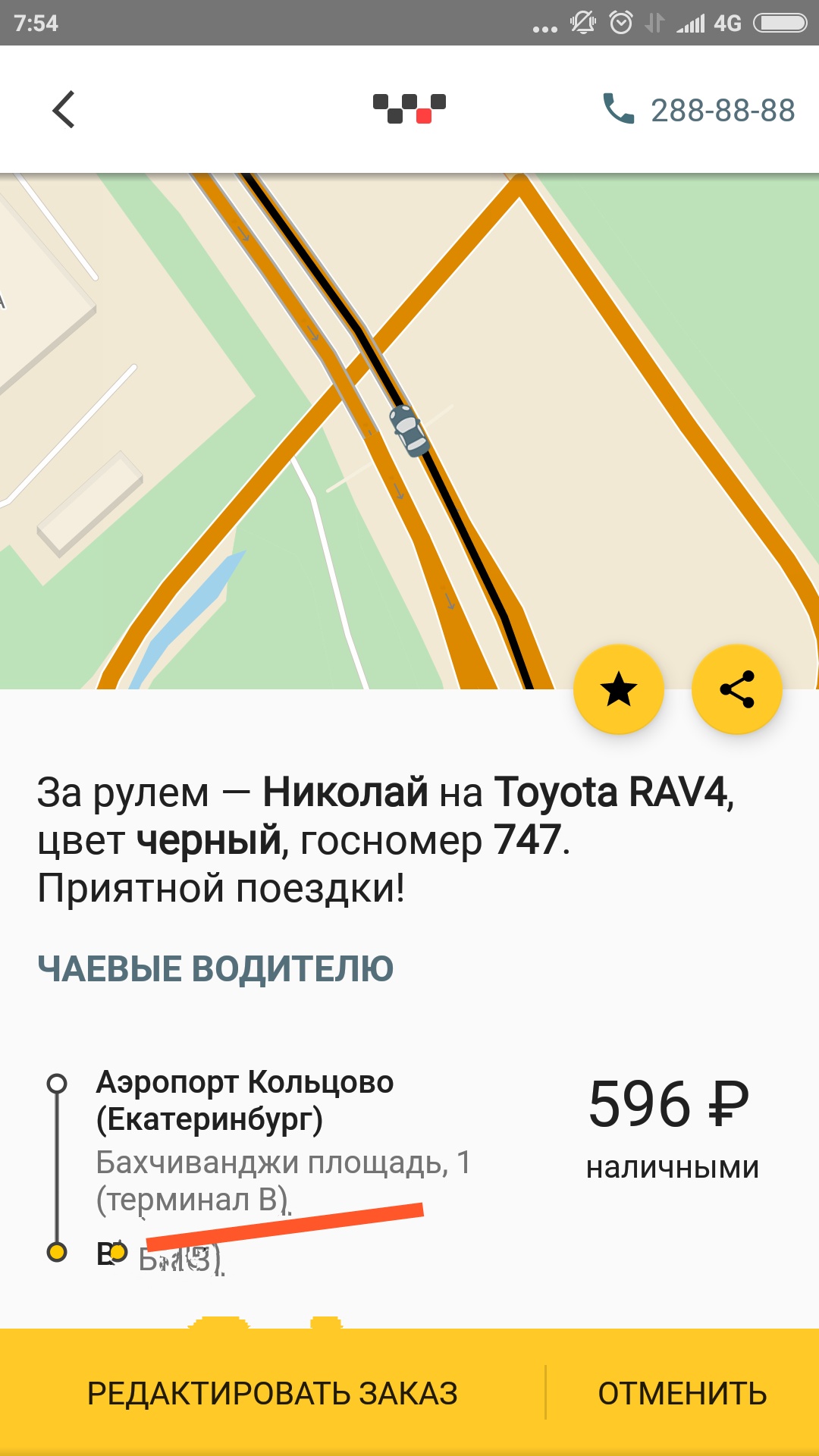Open ЧАЕВЫЕ ВОДИТЕЛЮ tip options
The height and width of the screenshot is (1456, 819).
pyautogui.click(x=215, y=969)
